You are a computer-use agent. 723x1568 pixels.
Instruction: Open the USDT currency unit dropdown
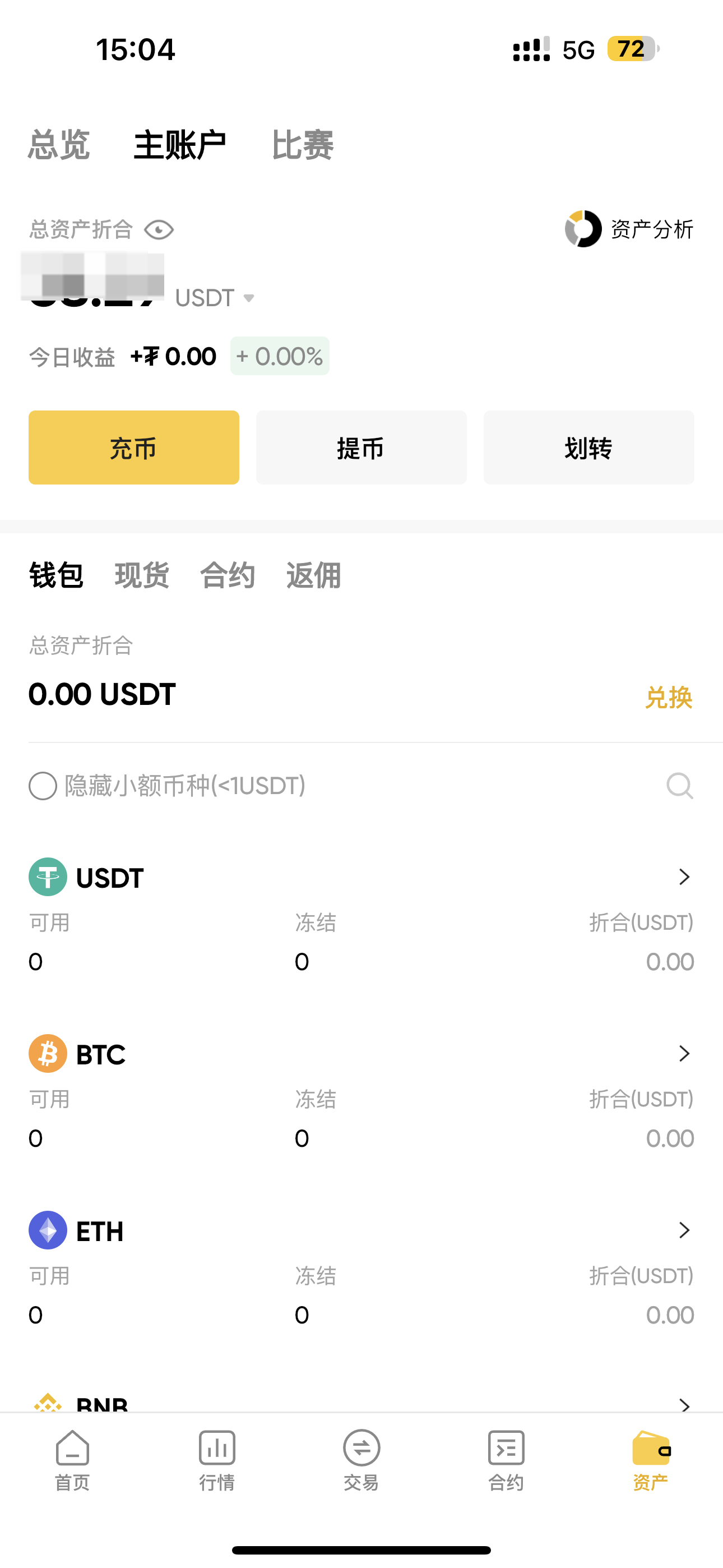click(215, 298)
